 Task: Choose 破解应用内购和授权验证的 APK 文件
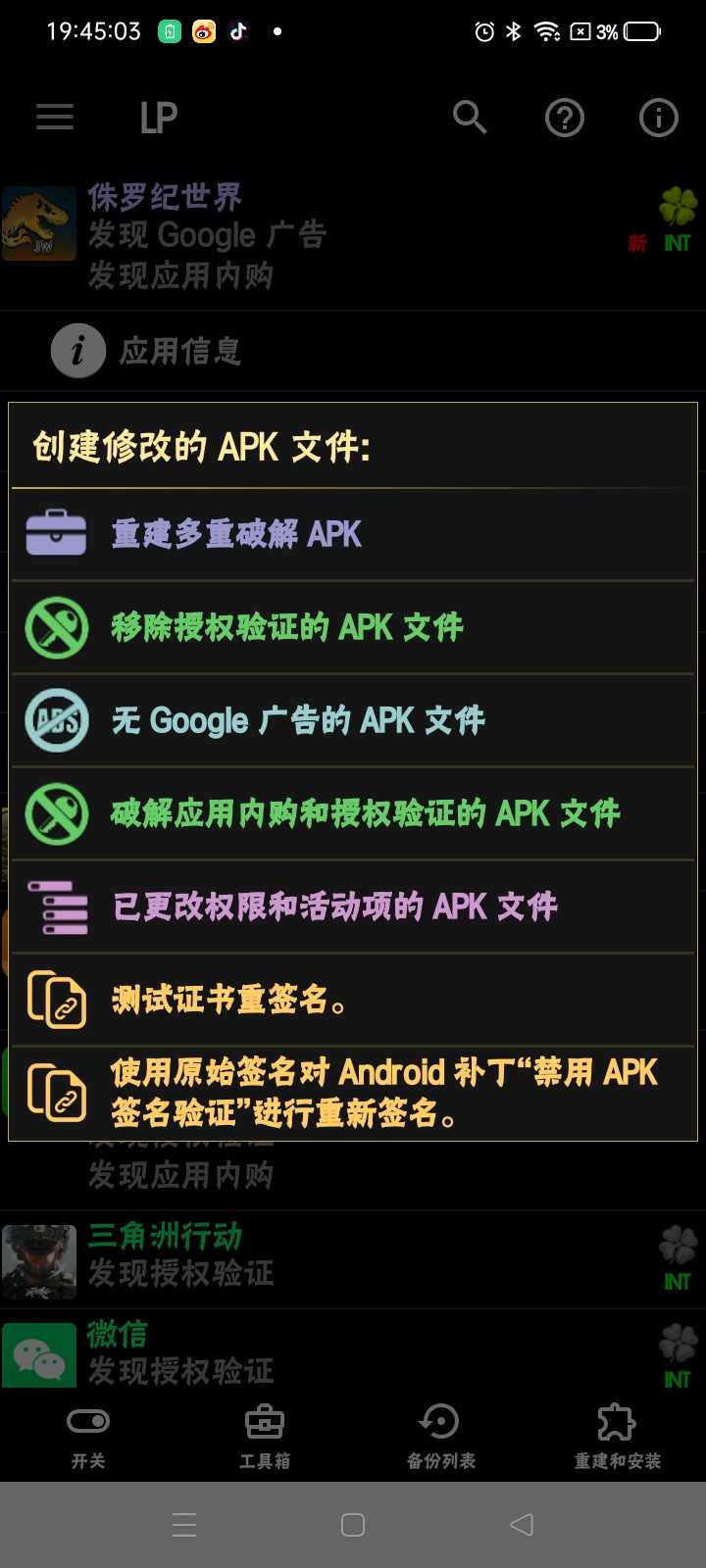pos(353,813)
